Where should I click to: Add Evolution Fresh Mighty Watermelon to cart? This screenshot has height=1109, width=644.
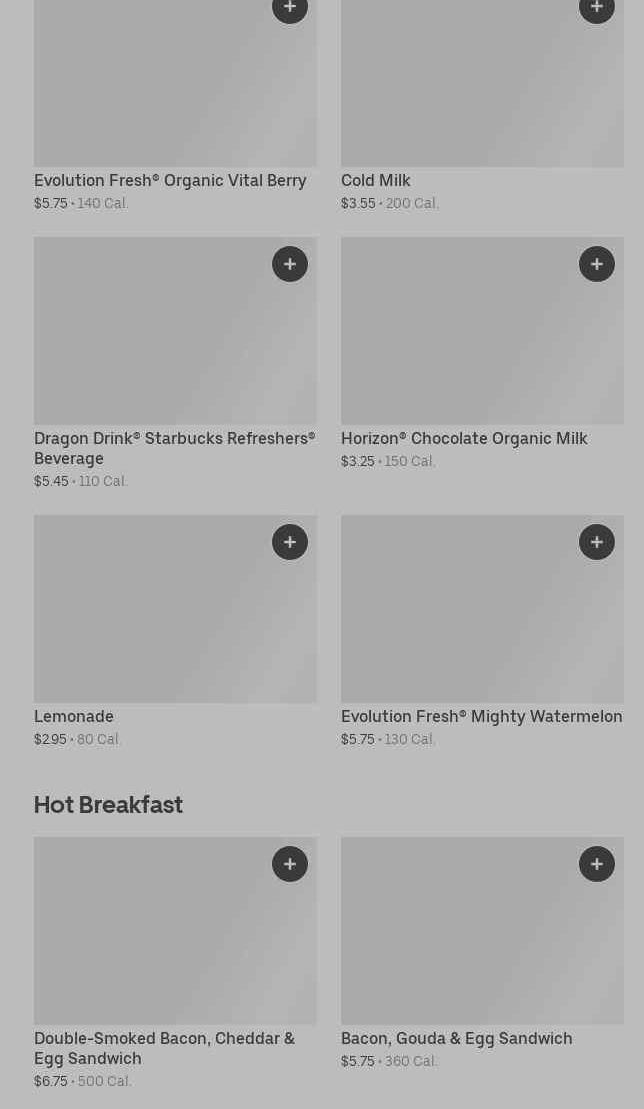click(597, 542)
